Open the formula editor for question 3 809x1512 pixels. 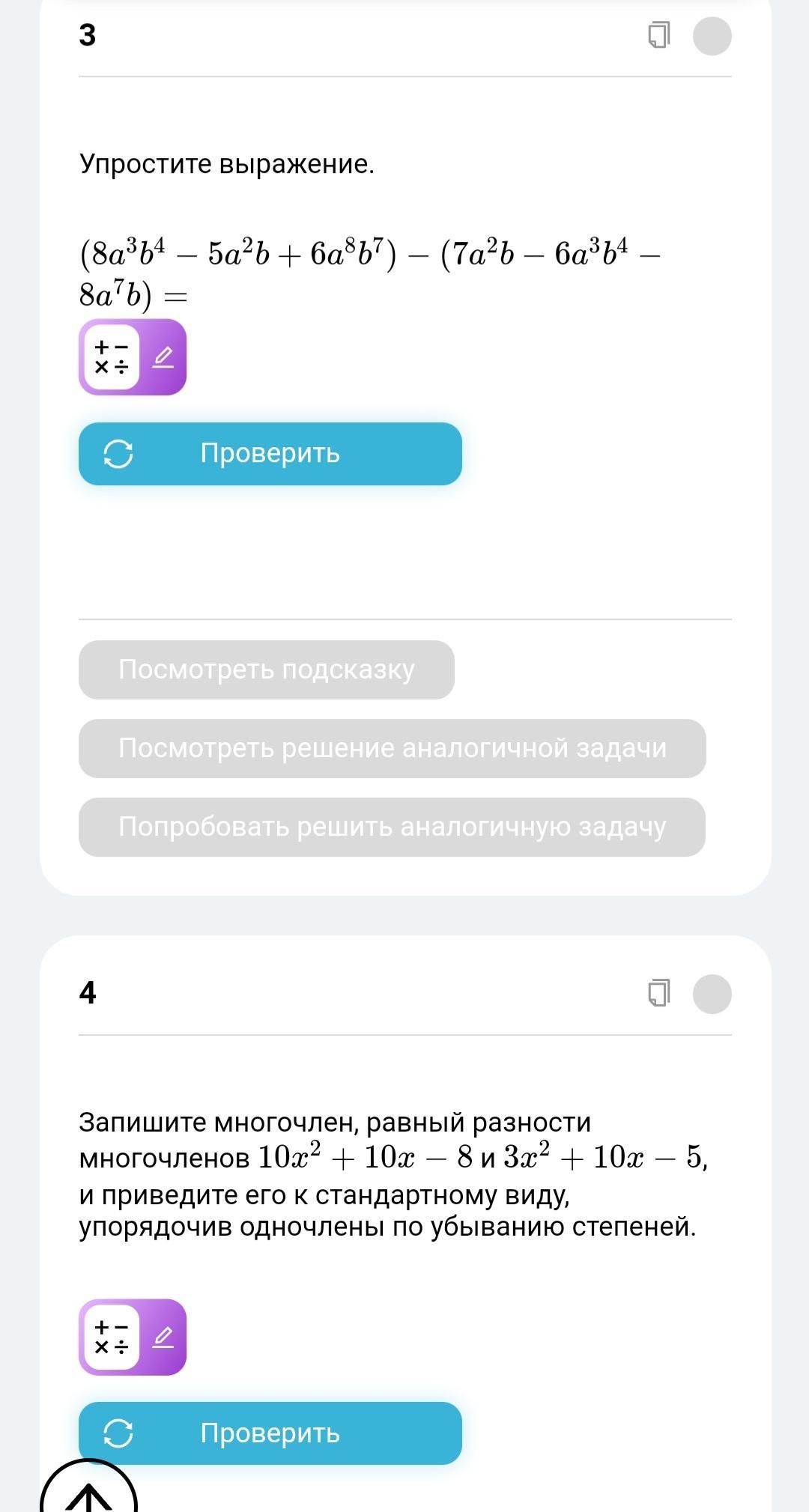(x=133, y=357)
